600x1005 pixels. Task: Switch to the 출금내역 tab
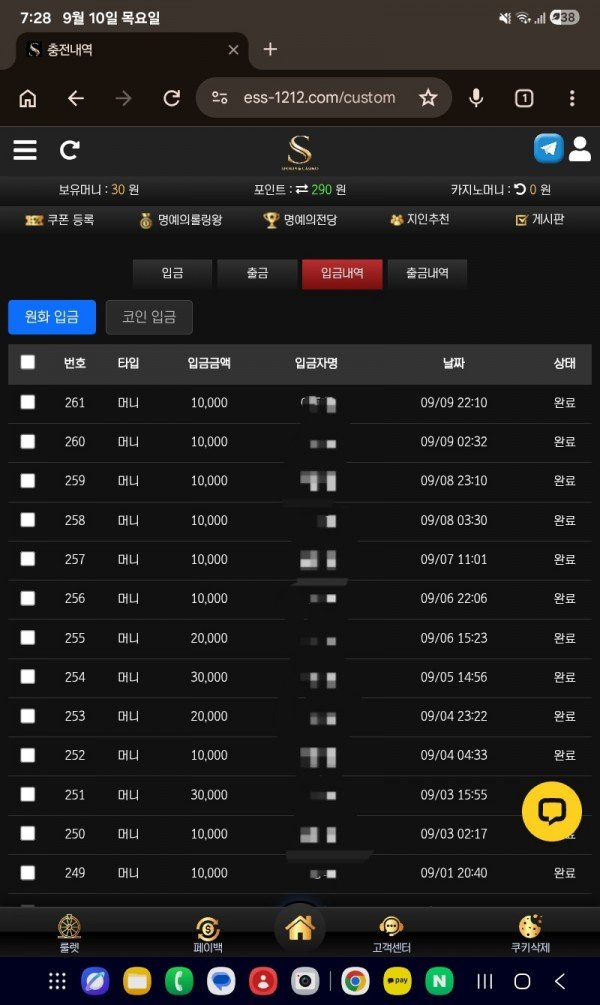tap(427, 274)
